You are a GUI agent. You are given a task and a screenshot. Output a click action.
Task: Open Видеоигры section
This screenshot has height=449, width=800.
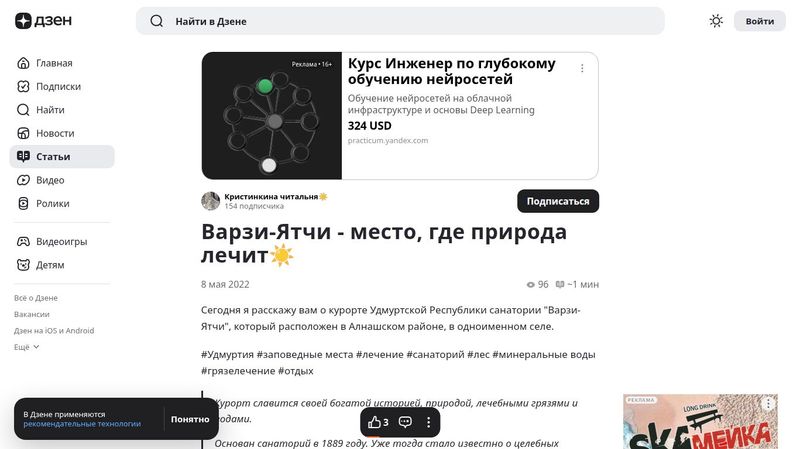[x=61, y=242]
